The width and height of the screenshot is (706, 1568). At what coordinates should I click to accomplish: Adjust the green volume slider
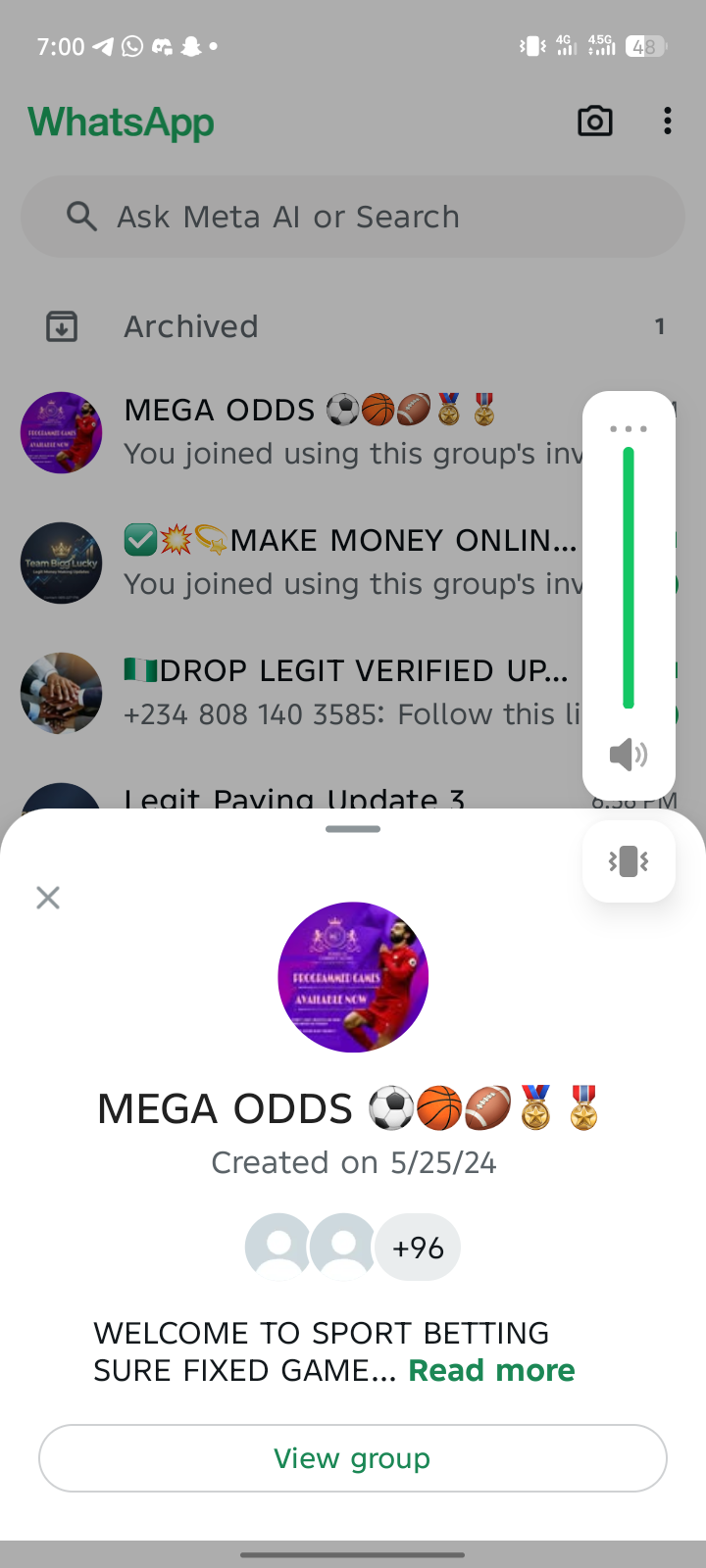point(629,578)
